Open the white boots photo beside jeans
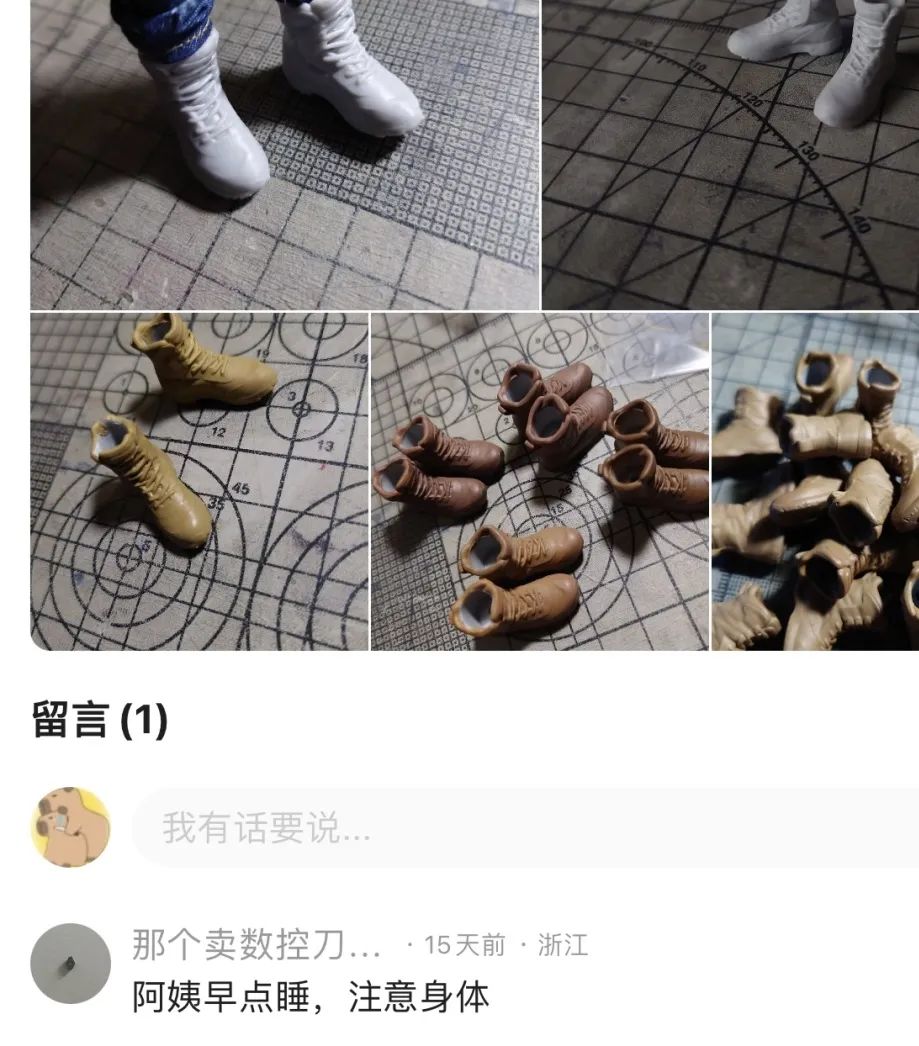 (285, 155)
